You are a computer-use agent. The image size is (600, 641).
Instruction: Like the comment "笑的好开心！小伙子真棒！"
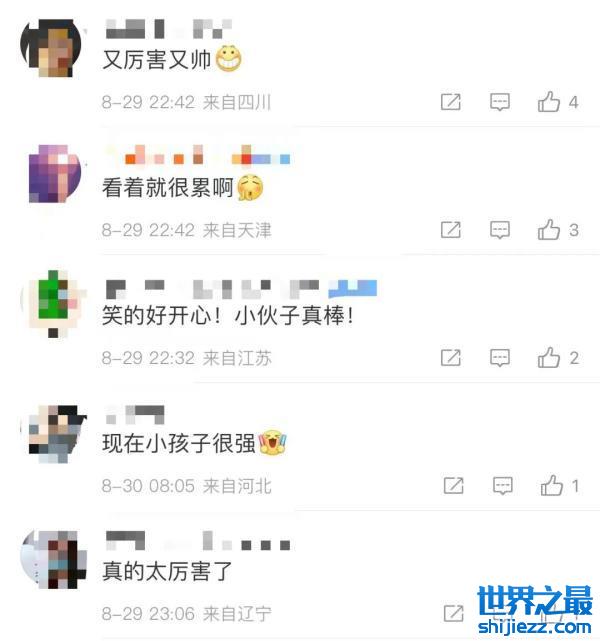(x=549, y=358)
